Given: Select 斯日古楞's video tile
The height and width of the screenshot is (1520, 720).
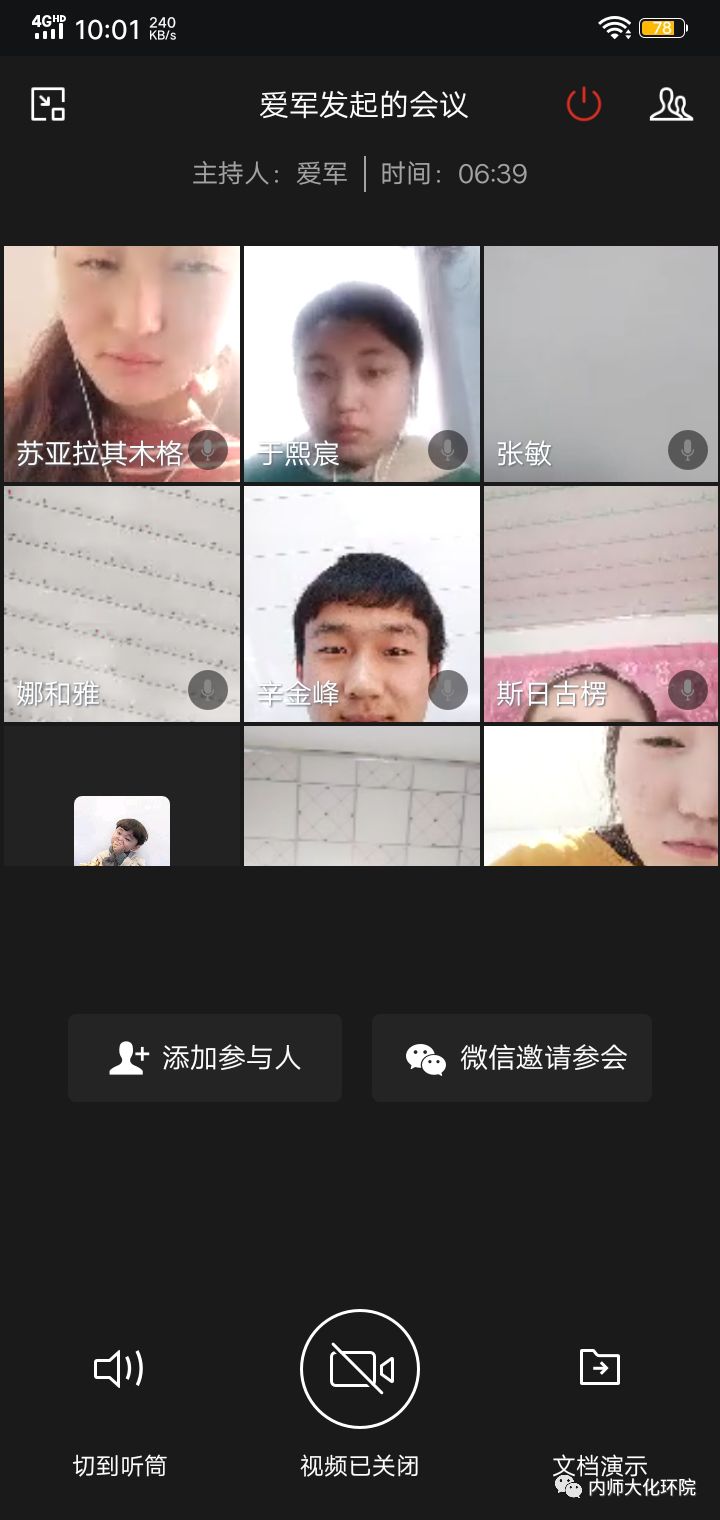Looking at the screenshot, I should point(601,604).
